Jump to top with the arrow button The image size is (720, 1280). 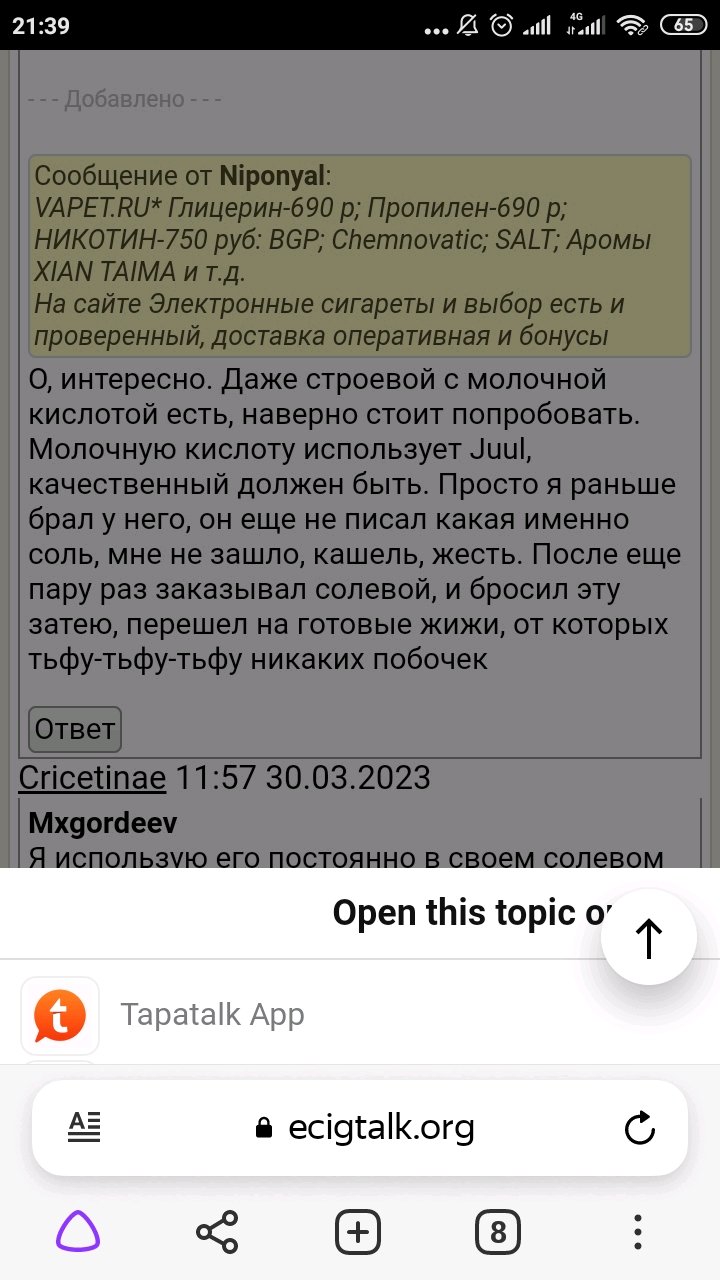click(x=649, y=938)
